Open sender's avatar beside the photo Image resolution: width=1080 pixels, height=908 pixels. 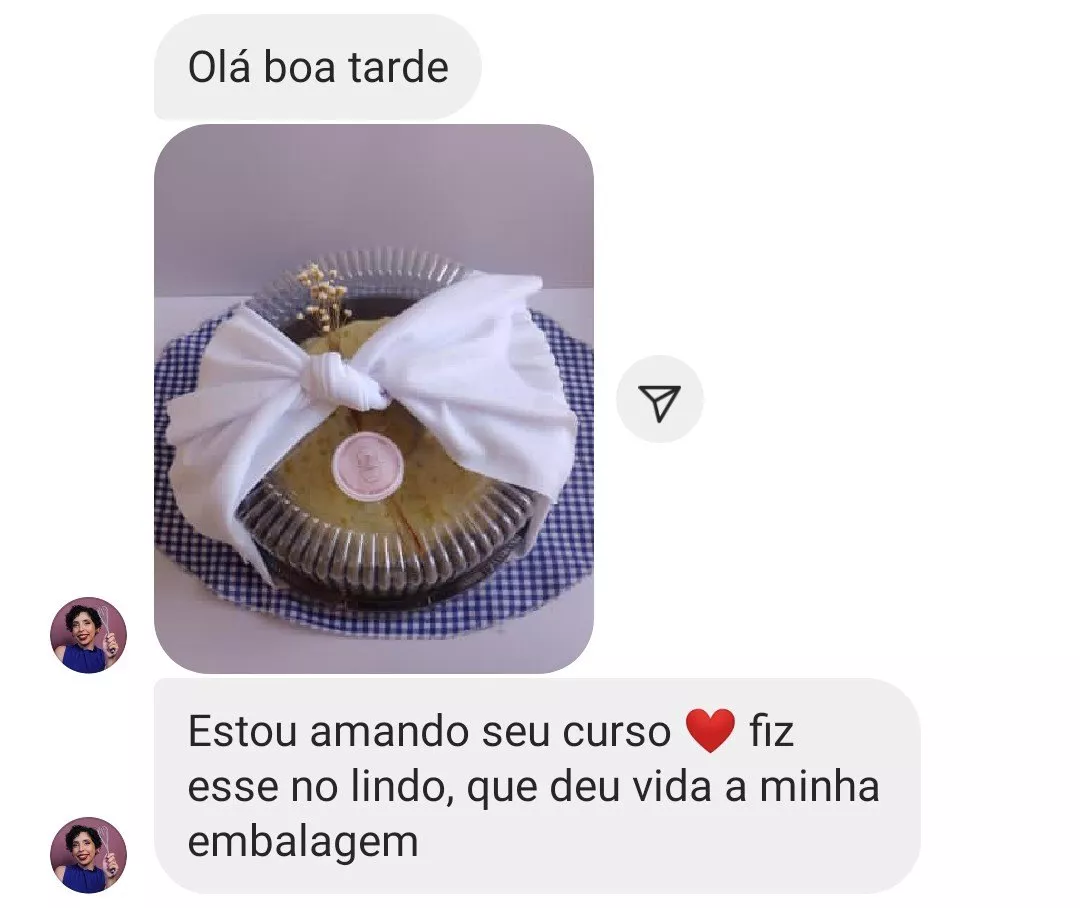pos(88,635)
